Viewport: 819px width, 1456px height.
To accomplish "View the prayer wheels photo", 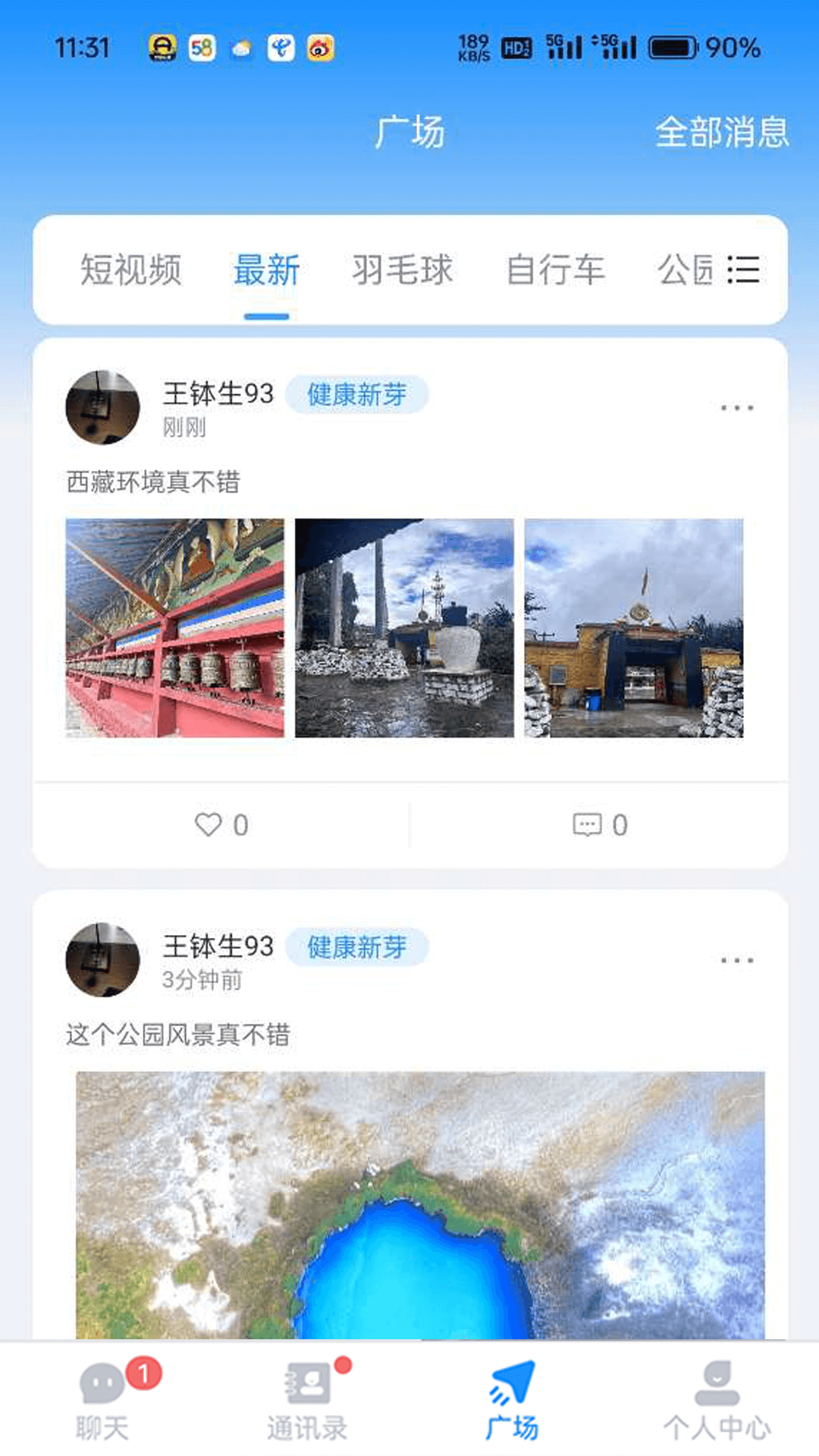I will pos(175,628).
